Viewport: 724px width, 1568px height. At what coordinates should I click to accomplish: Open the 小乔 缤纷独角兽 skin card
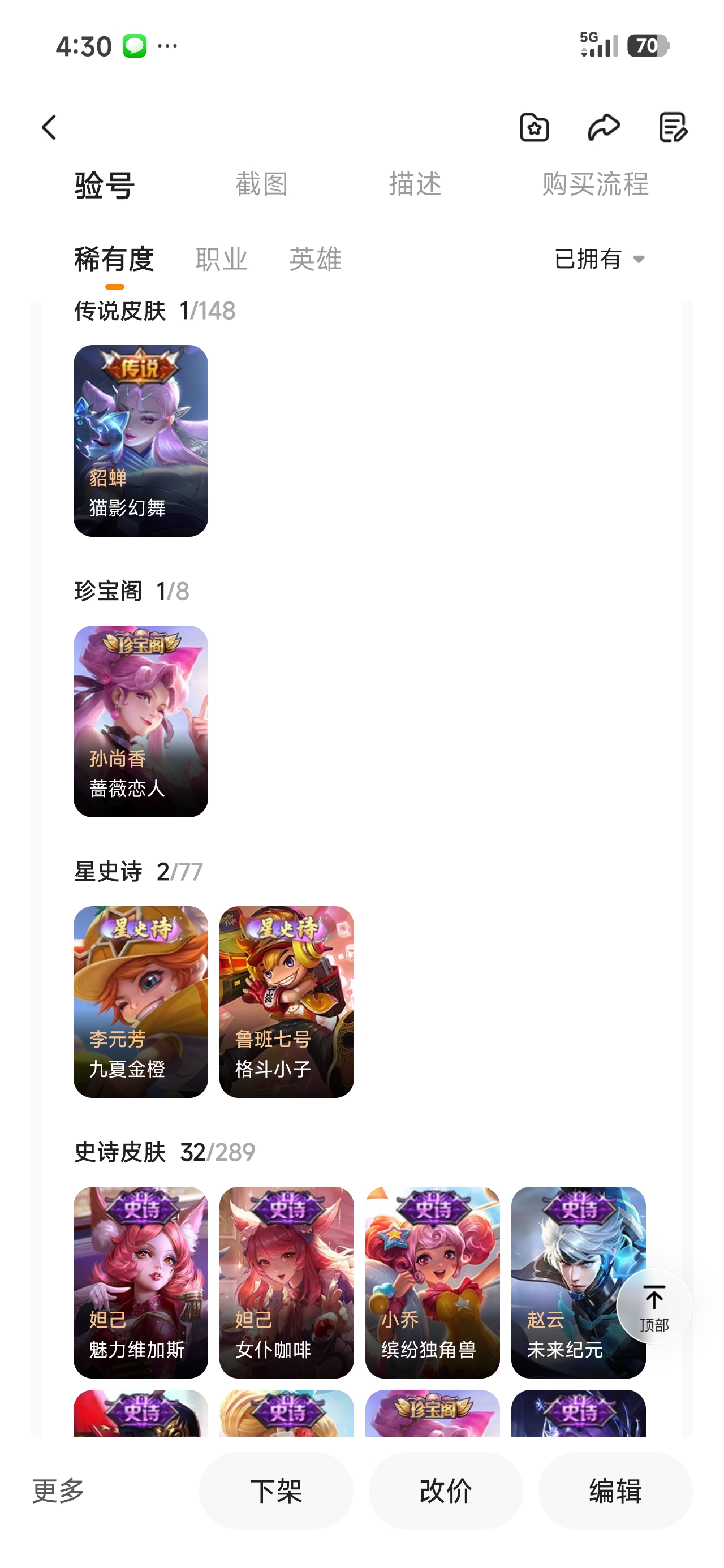click(432, 1282)
